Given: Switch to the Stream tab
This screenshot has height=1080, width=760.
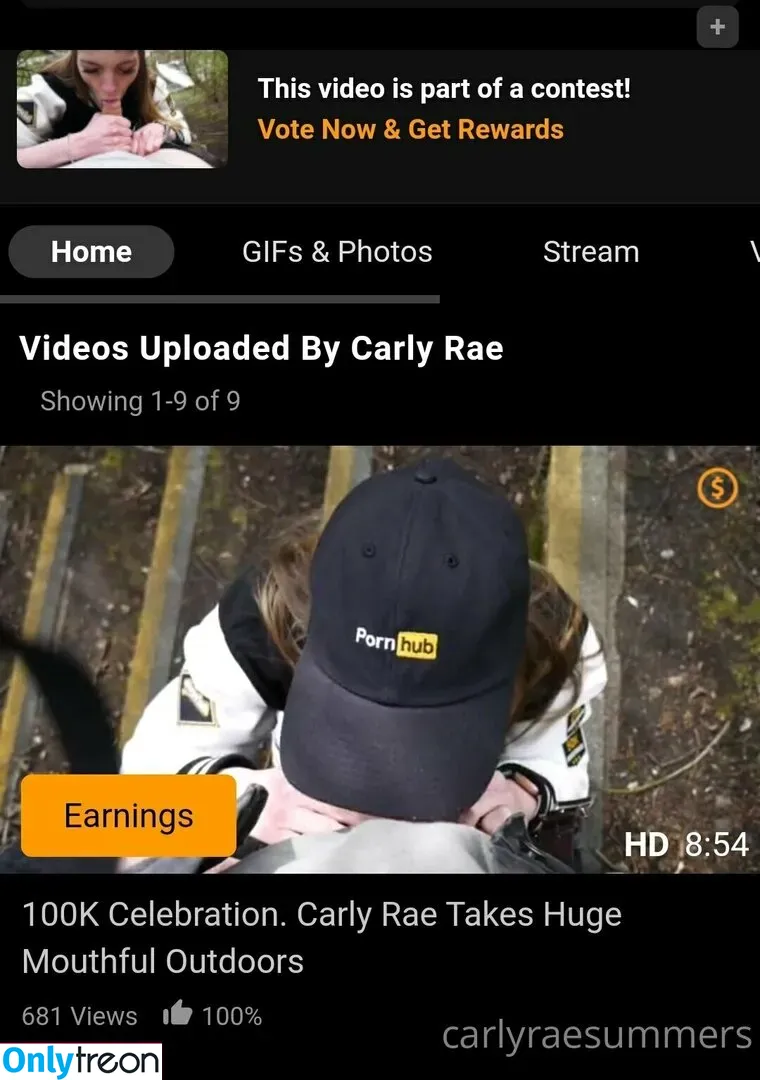Looking at the screenshot, I should (x=590, y=251).
